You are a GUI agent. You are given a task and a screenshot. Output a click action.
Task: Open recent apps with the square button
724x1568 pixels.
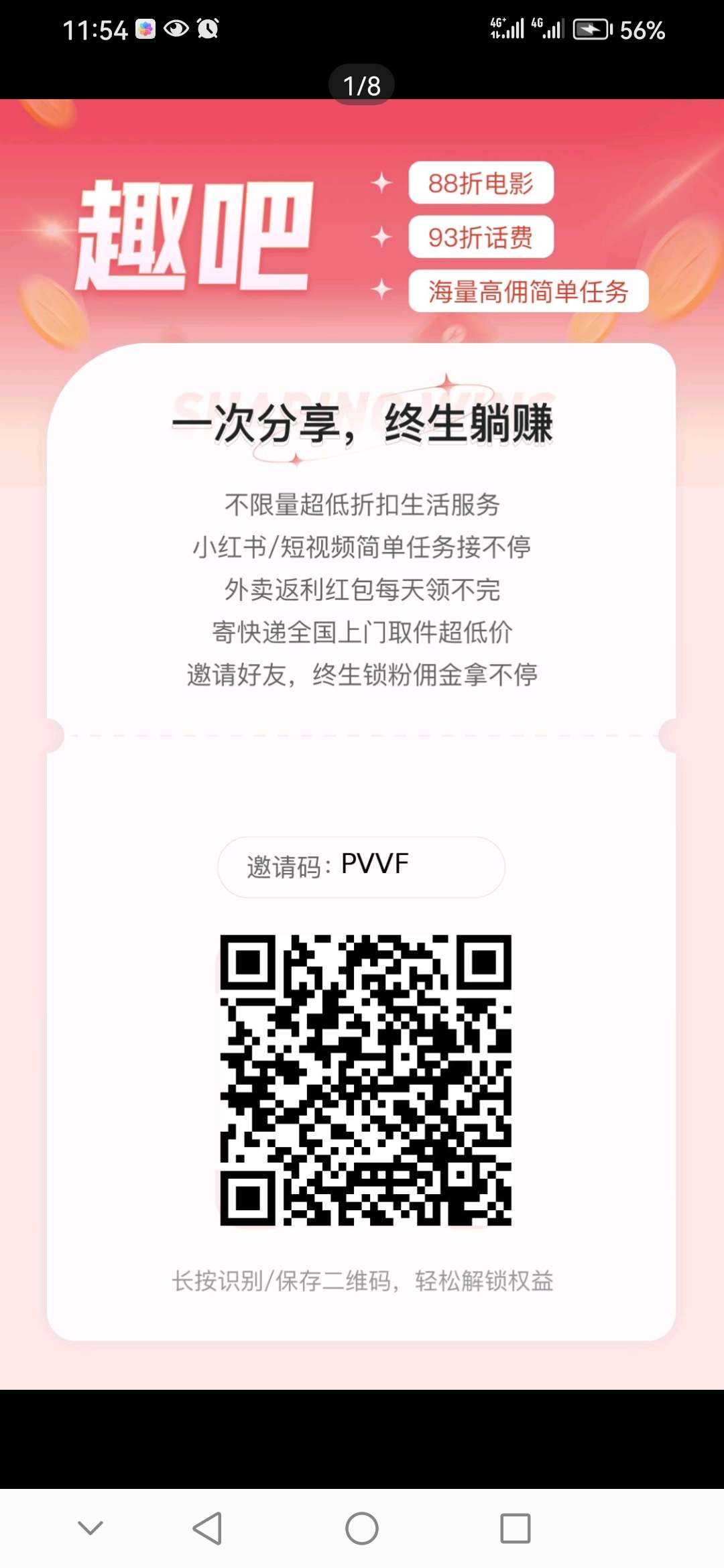click(516, 1528)
